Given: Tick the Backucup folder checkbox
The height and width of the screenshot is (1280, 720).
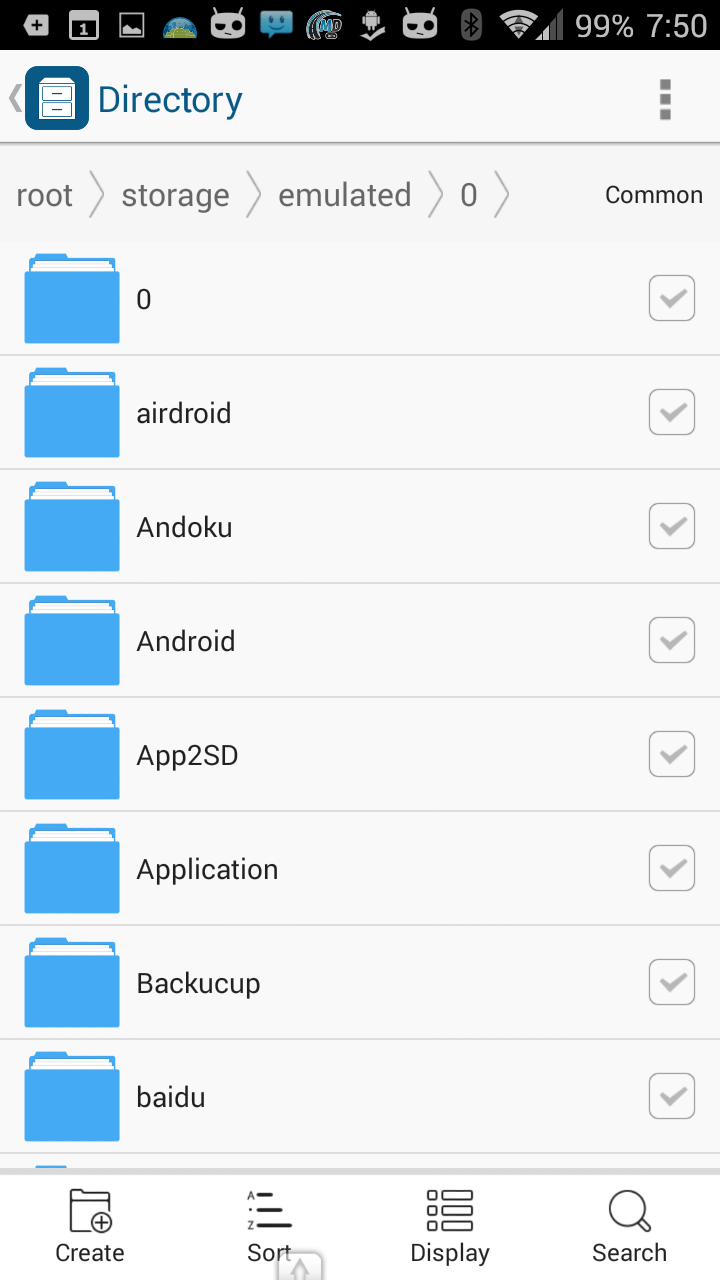Looking at the screenshot, I should (x=672, y=982).
